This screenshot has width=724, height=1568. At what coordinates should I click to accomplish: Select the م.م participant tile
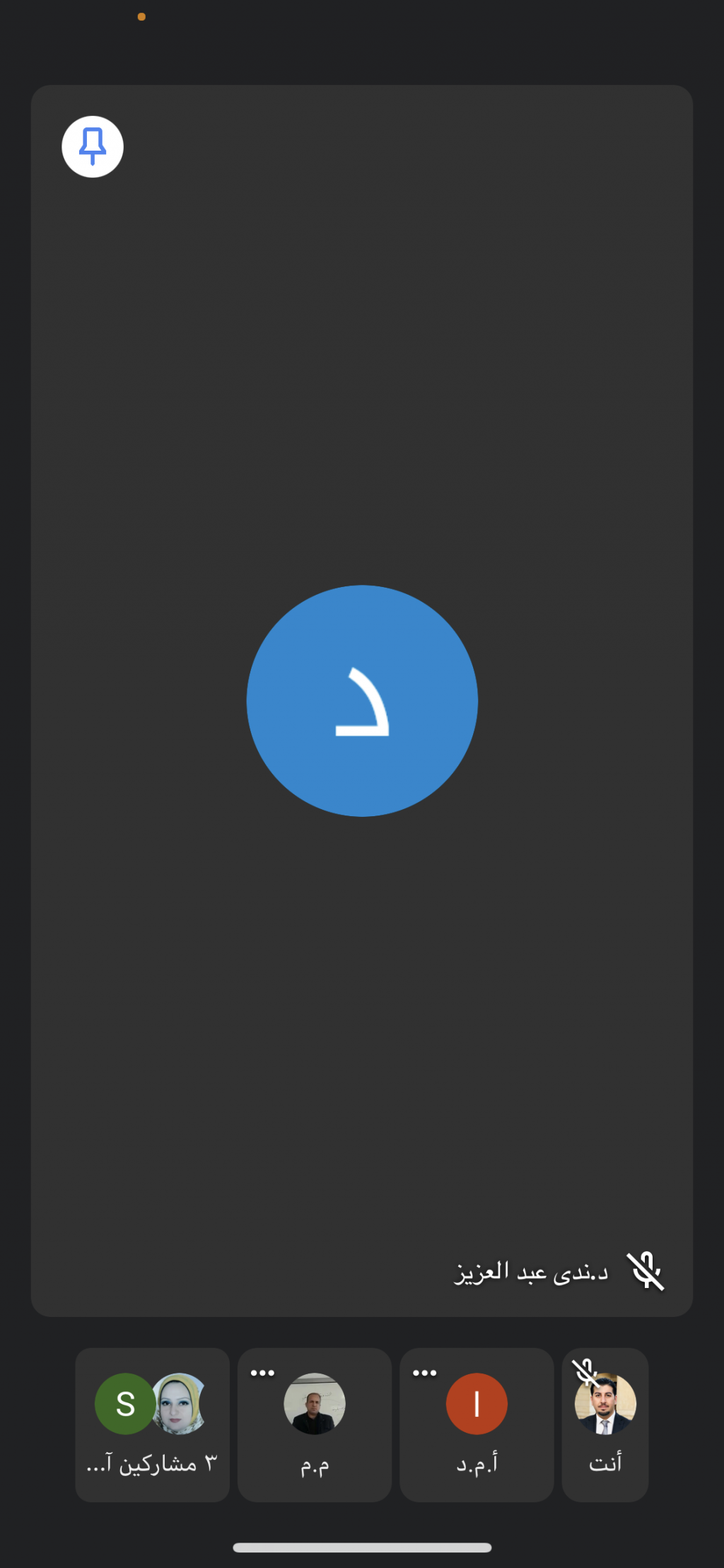point(315,1424)
